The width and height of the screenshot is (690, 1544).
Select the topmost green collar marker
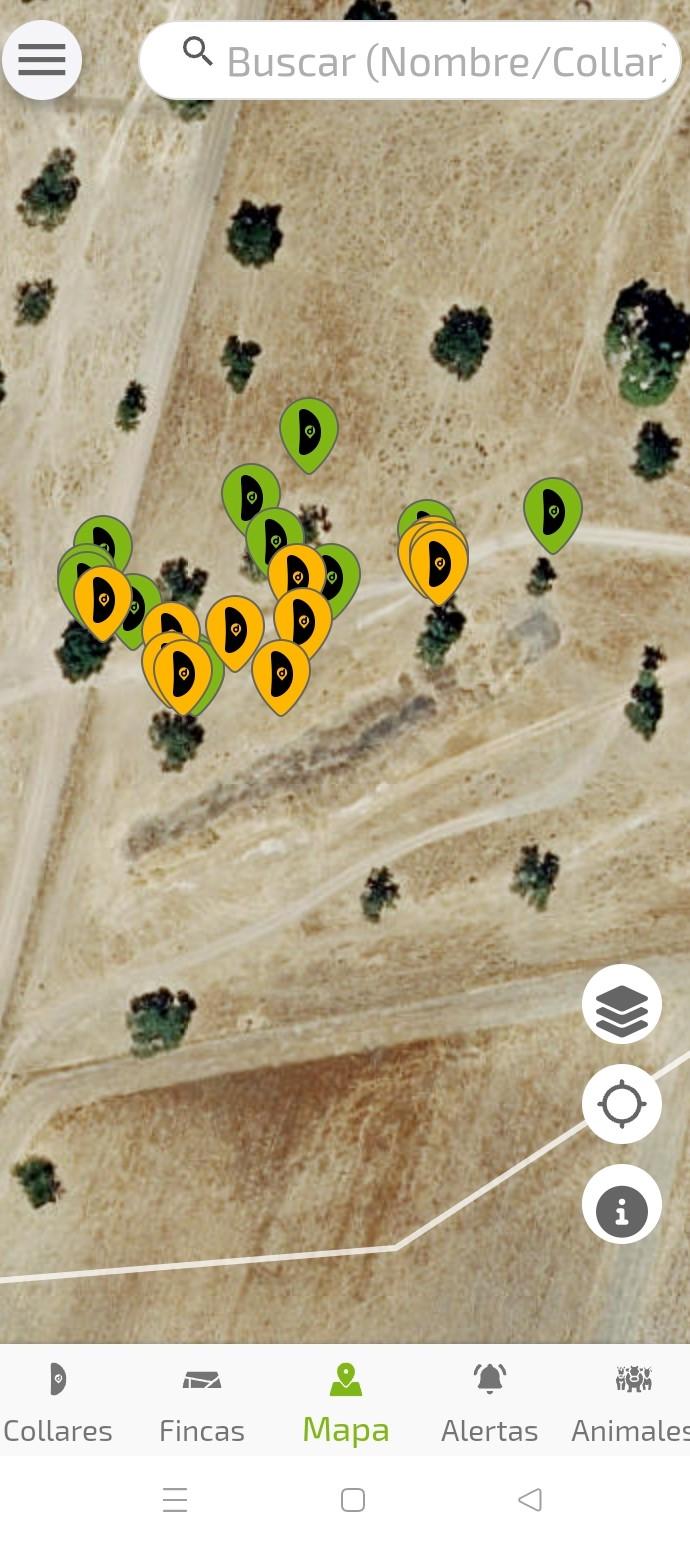click(309, 430)
